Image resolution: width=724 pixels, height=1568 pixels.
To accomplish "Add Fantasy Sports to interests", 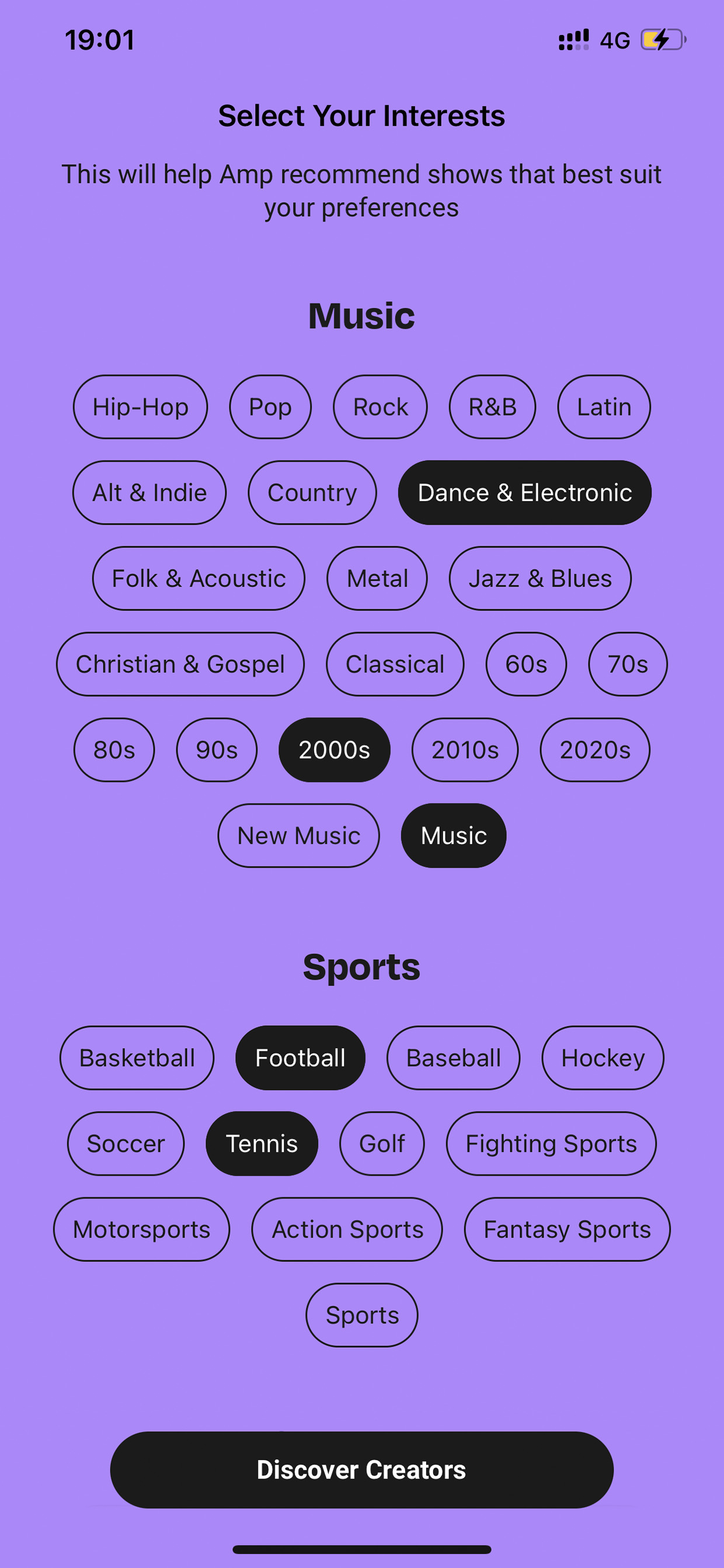I will 567,1230.
